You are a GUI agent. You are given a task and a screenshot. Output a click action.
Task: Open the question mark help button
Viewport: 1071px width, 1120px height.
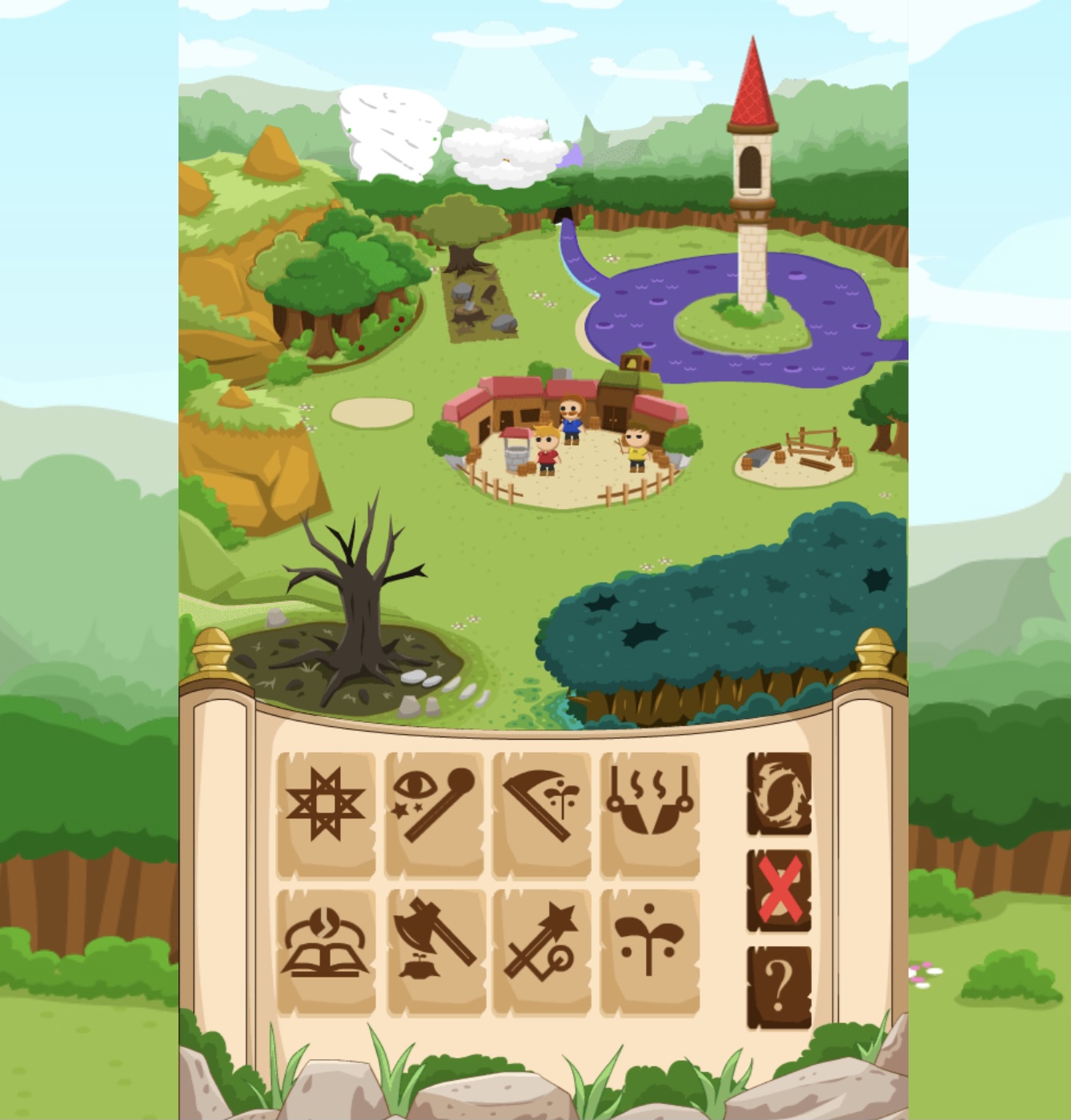pyautogui.click(x=779, y=987)
